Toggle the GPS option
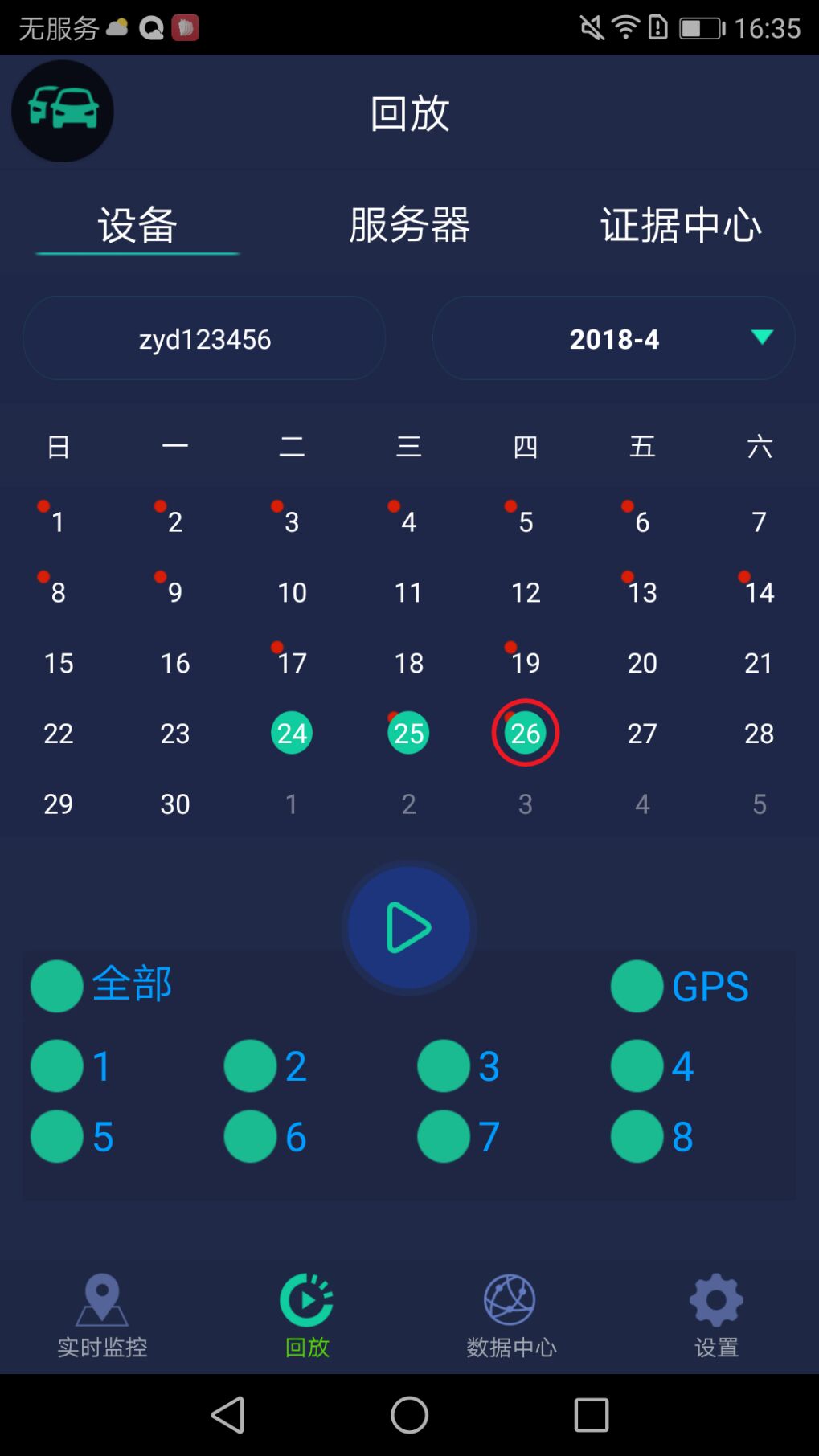Viewport: 819px width, 1456px height. pyautogui.click(x=637, y=986)
